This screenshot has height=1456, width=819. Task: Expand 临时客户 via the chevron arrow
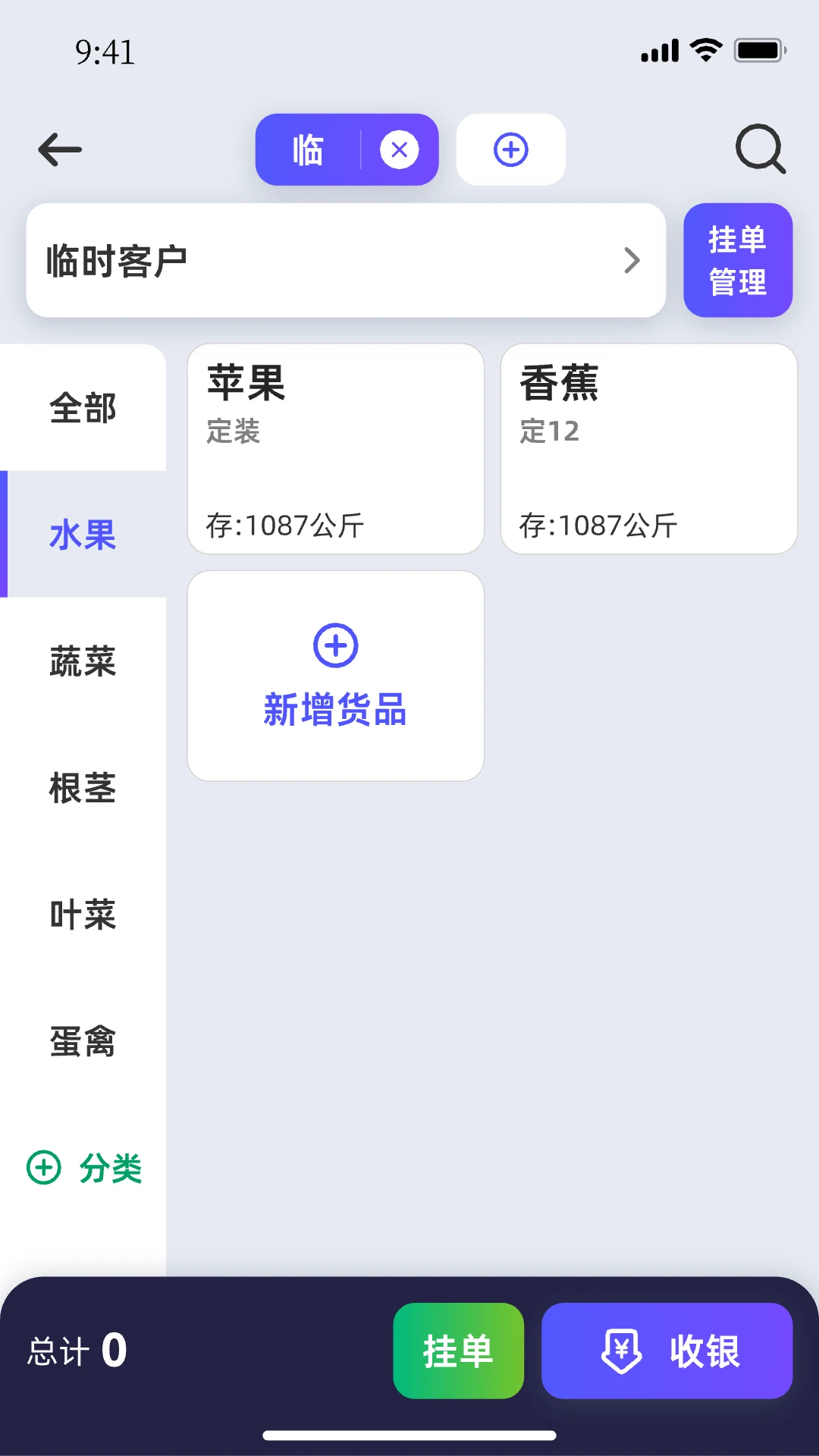pyautogui.click(x=632, y=260)
